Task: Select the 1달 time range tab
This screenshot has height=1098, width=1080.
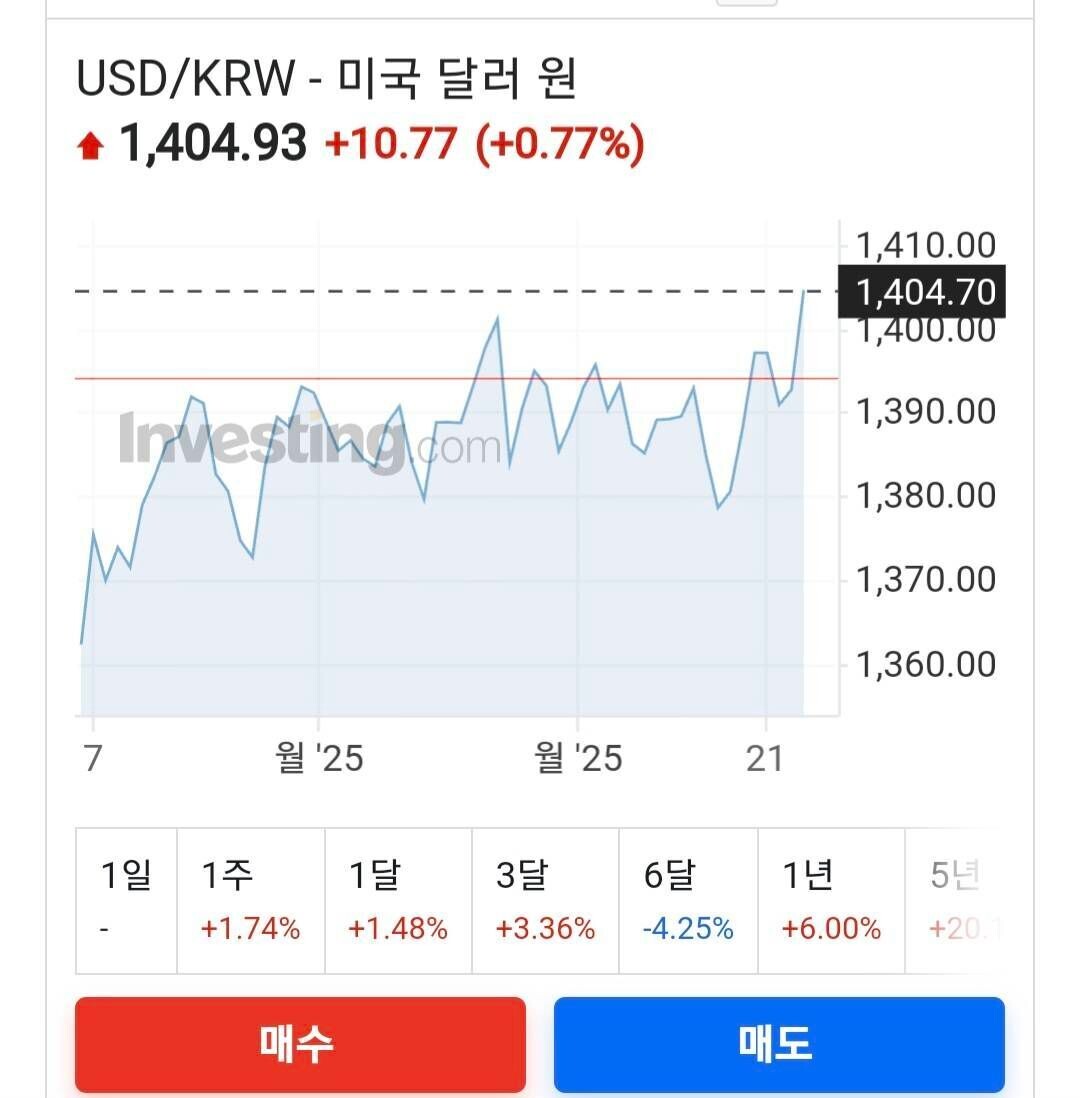Action: tap(397, 898)
